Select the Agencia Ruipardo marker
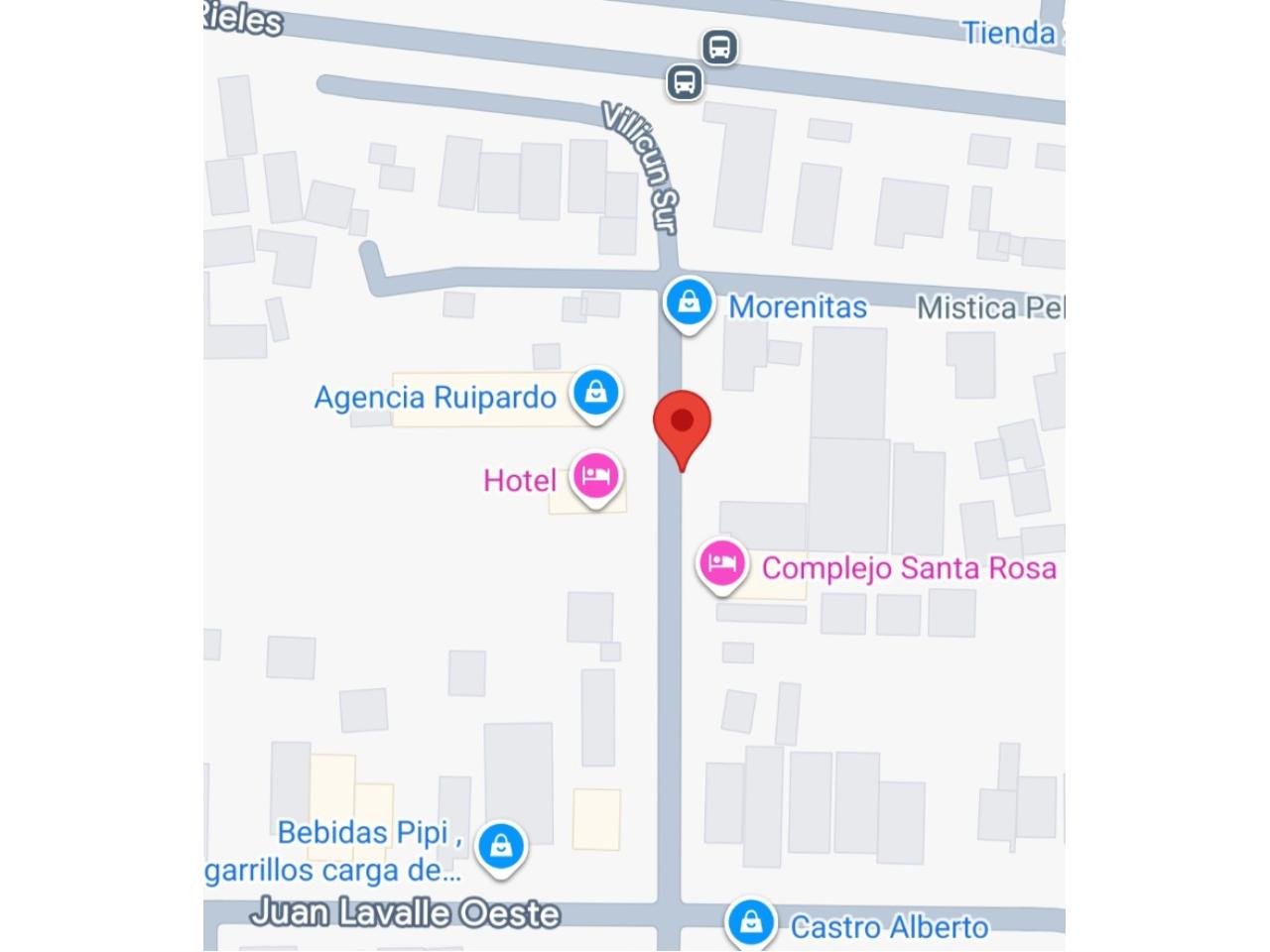This screenshot has height=952, width=1270. click(x=595, y=393)
